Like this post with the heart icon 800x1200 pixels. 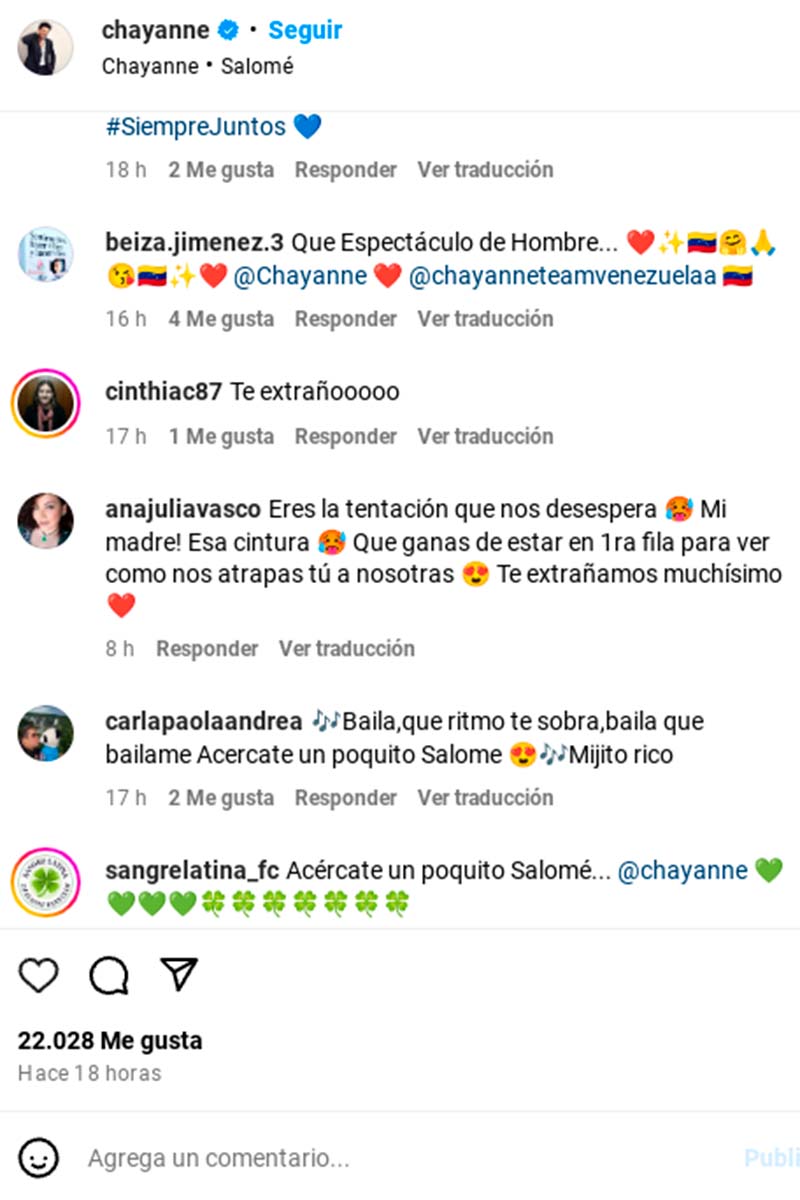(39, 975)
